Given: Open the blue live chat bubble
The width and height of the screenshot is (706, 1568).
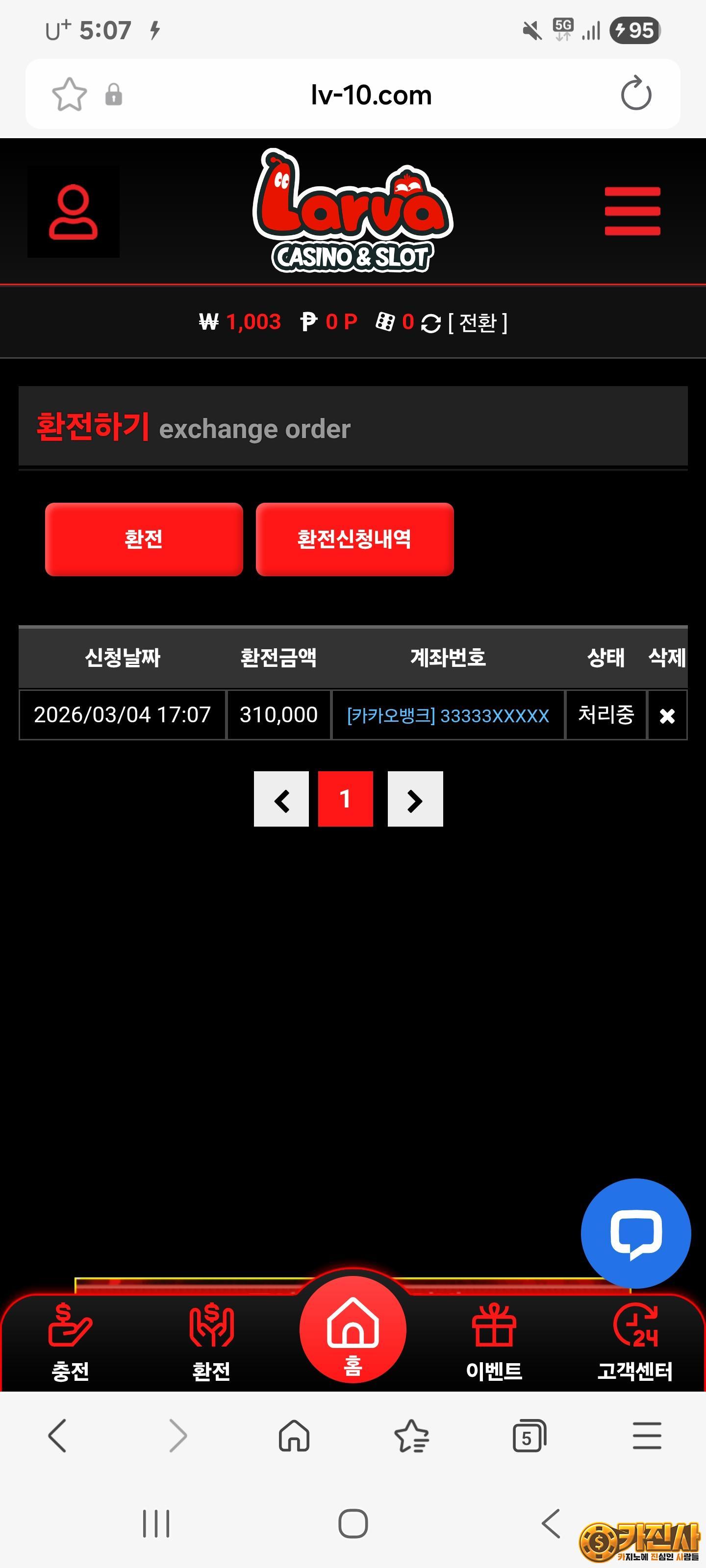Looking at the screenshot, I should [x=635, y=1233].
